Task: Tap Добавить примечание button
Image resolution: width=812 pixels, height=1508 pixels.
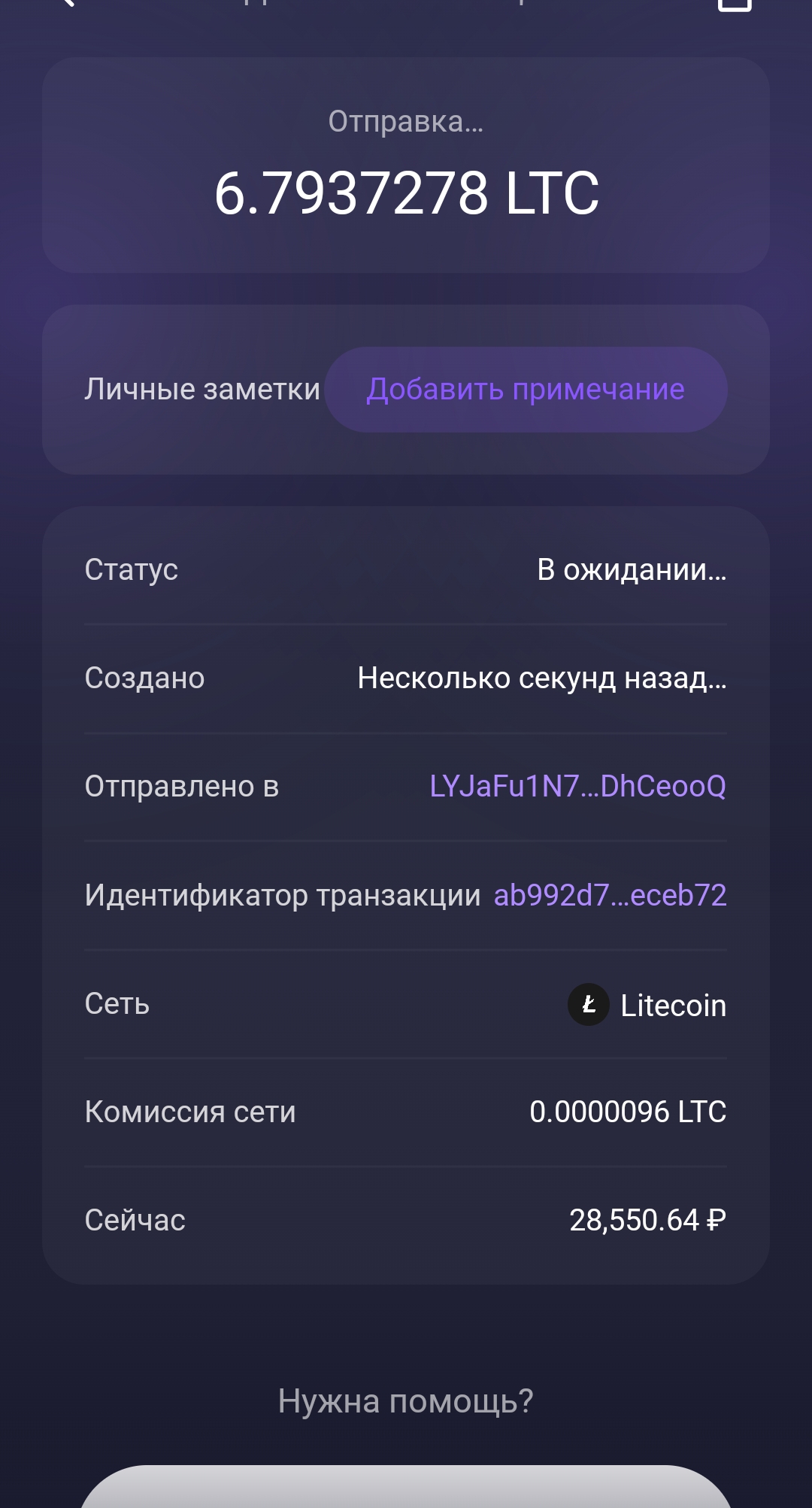Action: coord(526,390)
